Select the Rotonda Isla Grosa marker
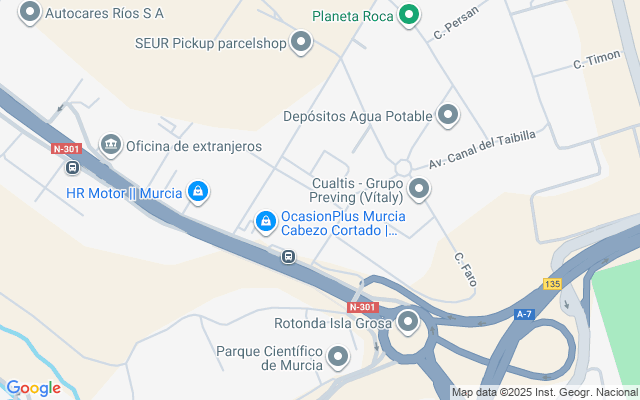Viewport: 640px width, 400px height. click(x=408, y=322)
